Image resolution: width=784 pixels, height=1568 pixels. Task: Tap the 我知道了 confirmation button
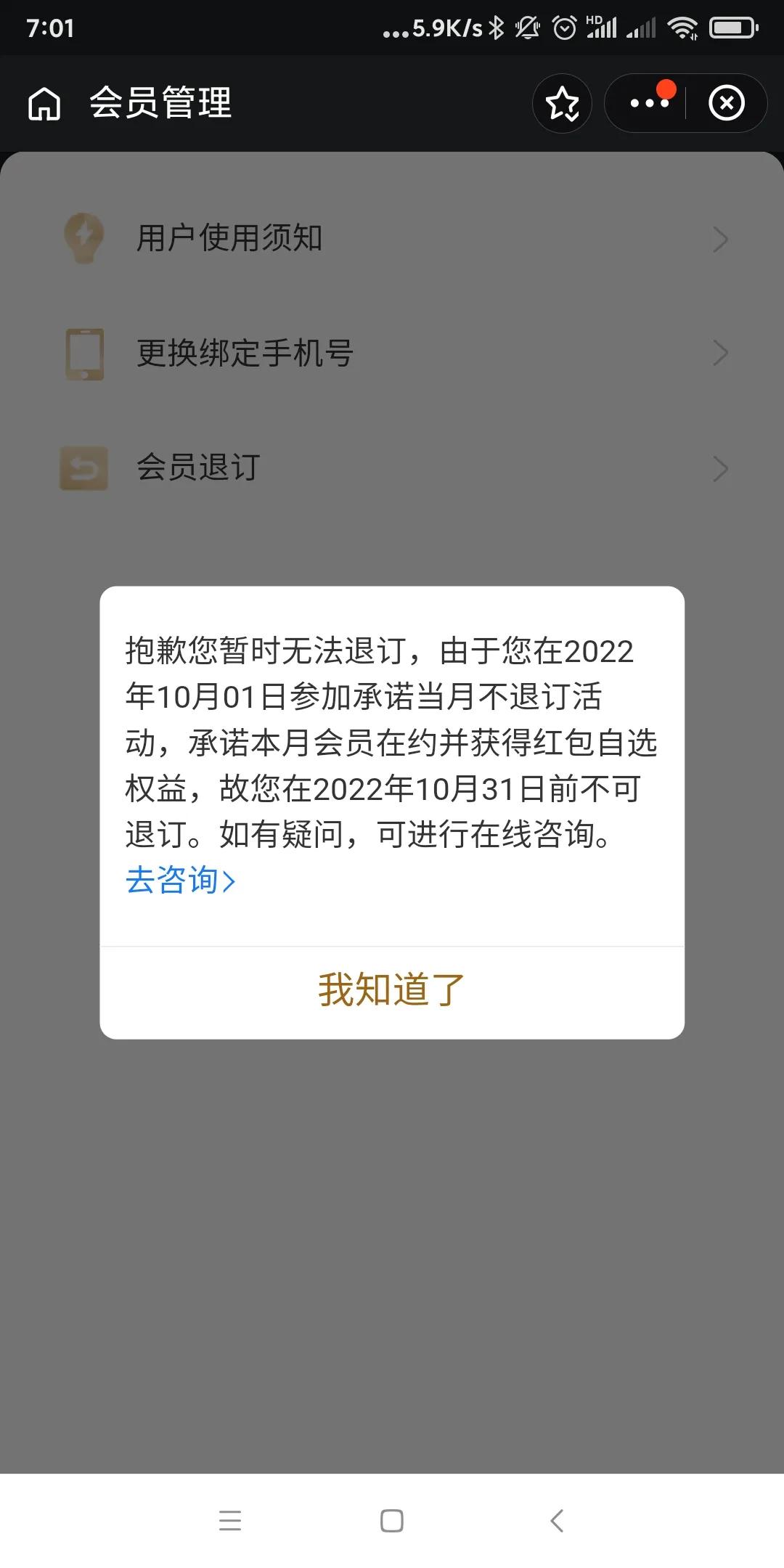(391, 987)
